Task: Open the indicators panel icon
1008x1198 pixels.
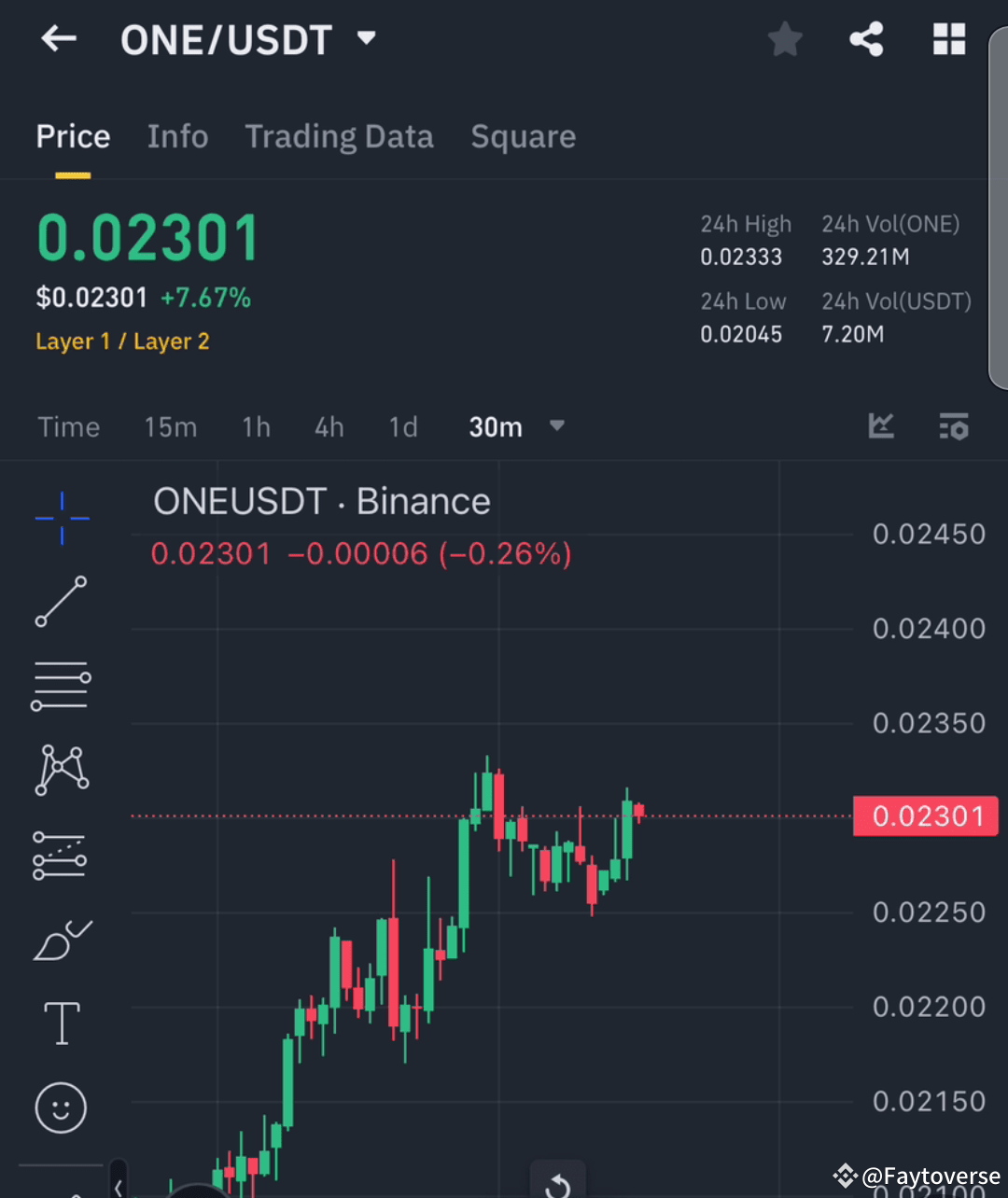Action: pos(881,426)
